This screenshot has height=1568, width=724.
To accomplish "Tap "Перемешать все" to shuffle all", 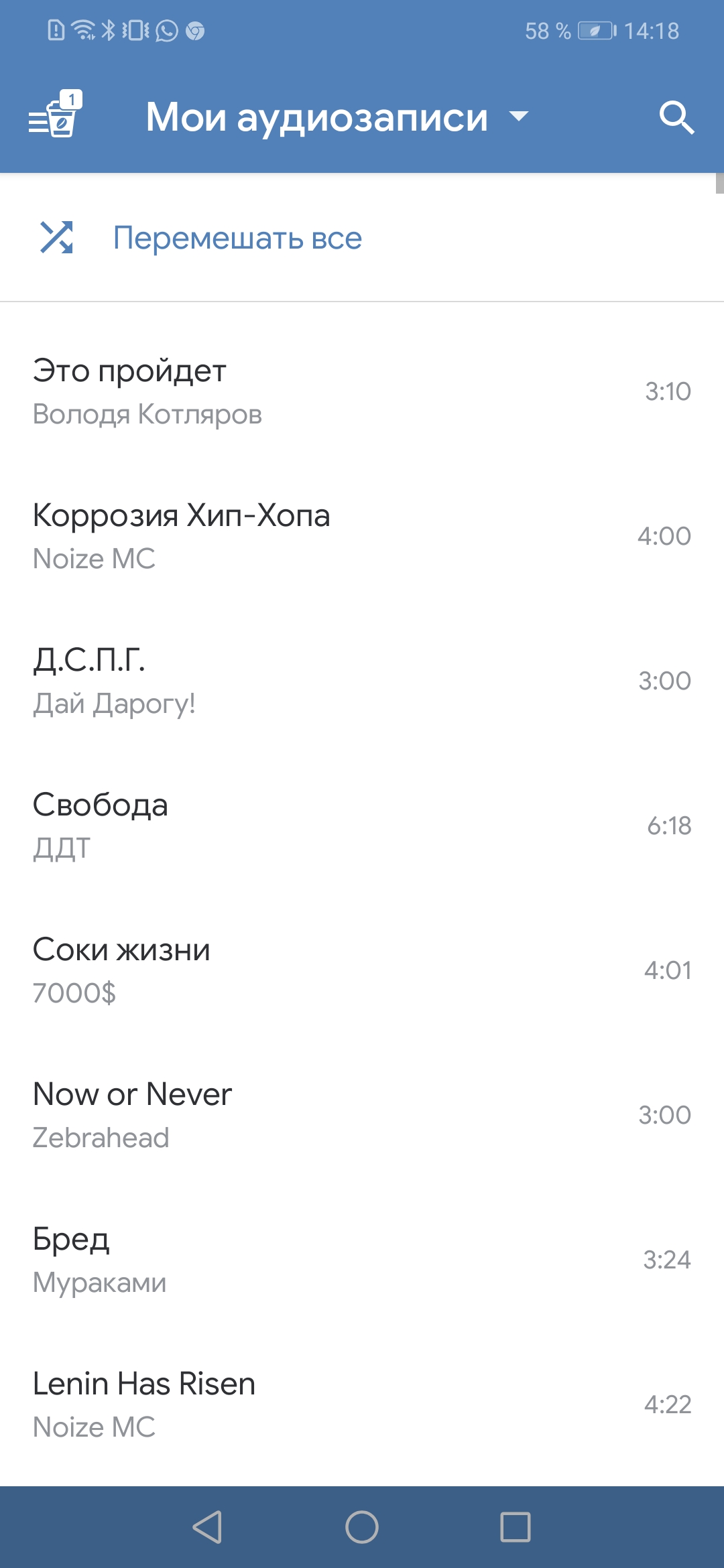I will pos(362,238).
